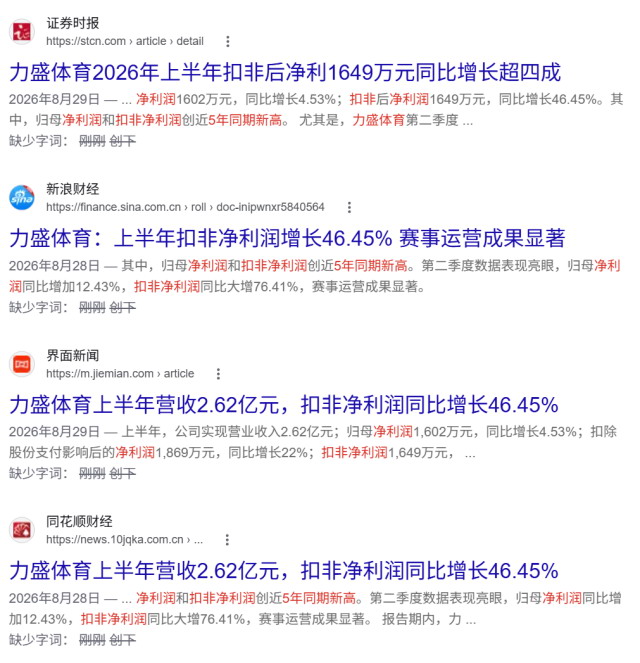
Task: Open the 界面新闻 result about 营收2.62亿元
Action: tap(284, 405)
